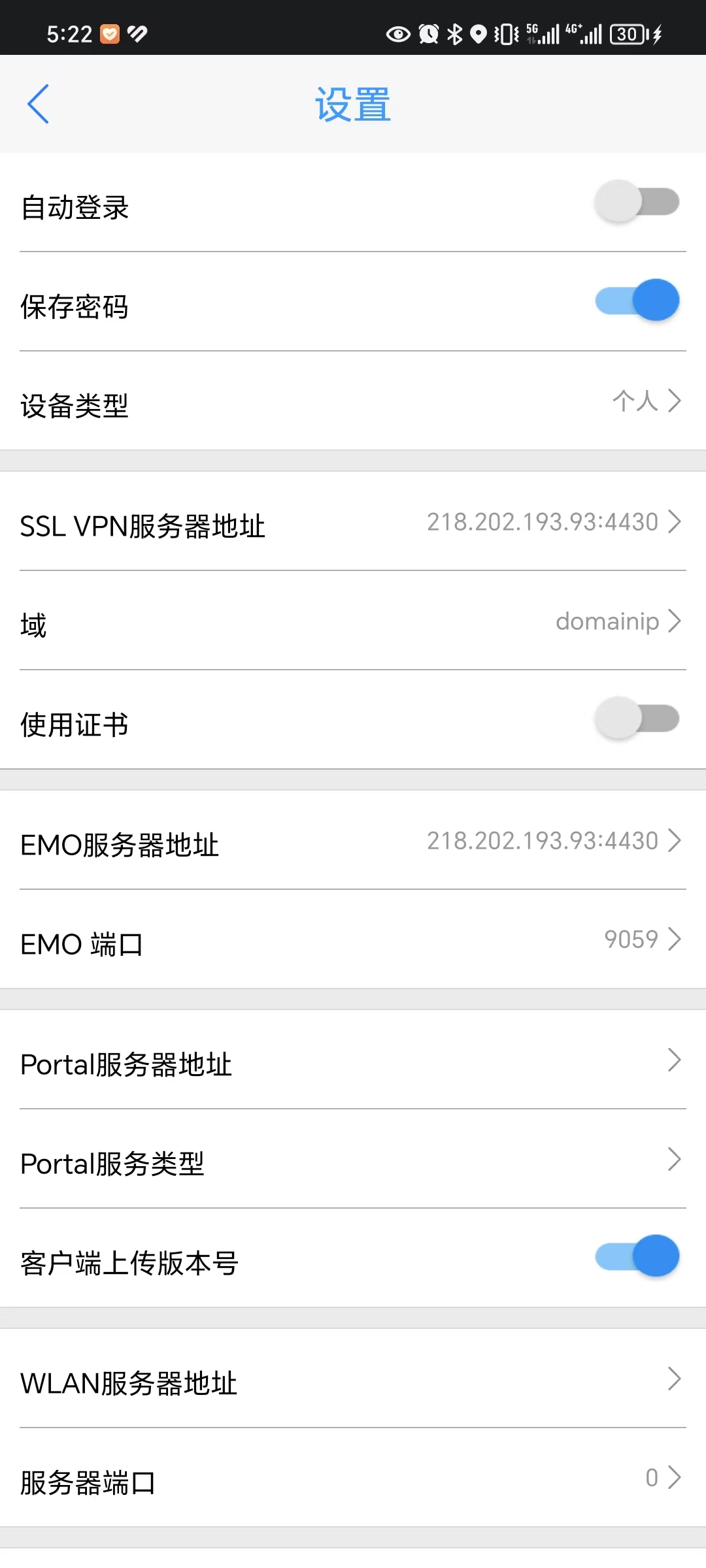Toggle 使用证书 on
Image resolution: width=706 pixels, height=1568 pixels.
(x=637, y=719)
